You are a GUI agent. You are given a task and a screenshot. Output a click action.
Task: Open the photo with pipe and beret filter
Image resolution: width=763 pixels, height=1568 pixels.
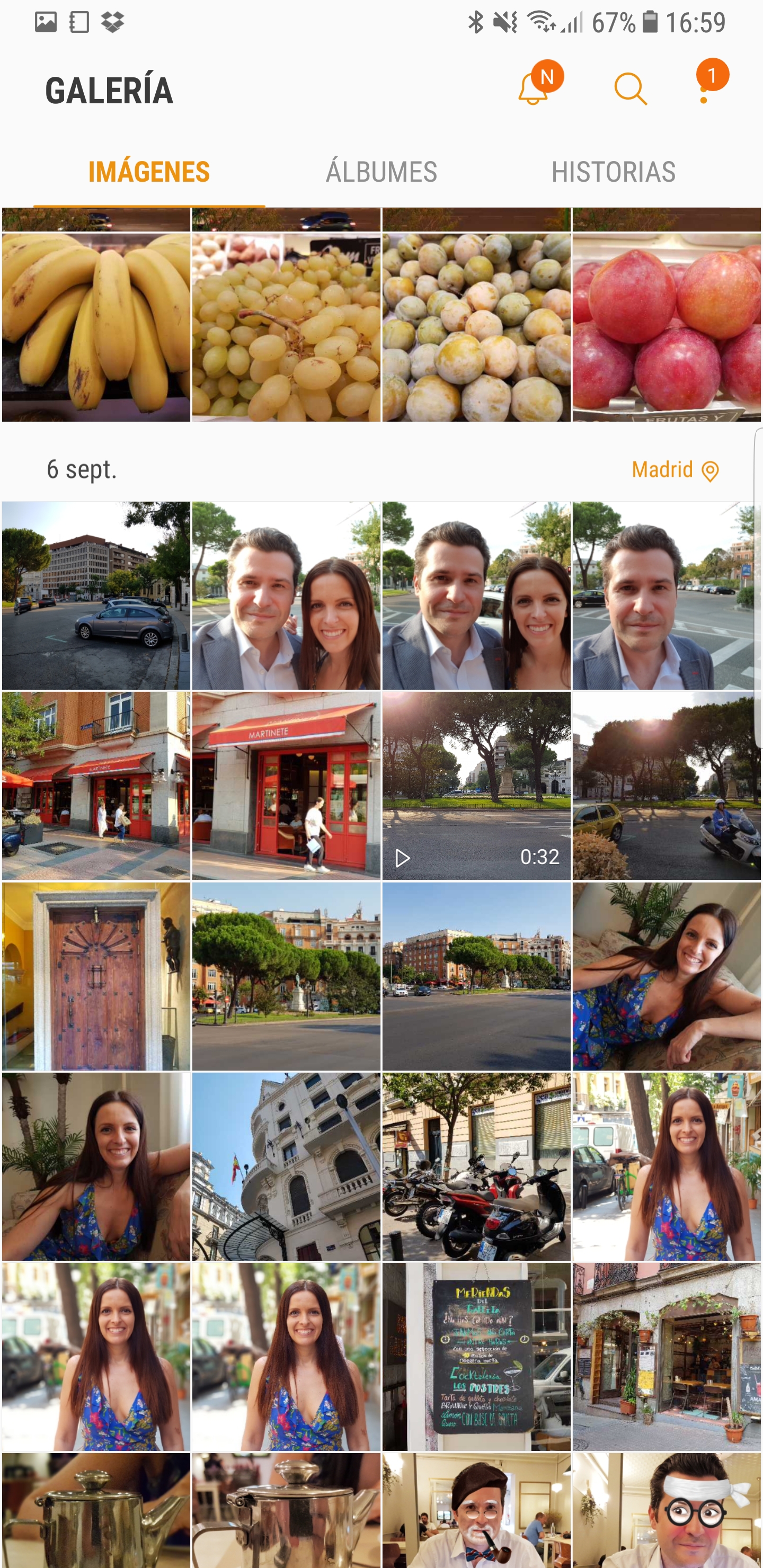coord(476,1510)
